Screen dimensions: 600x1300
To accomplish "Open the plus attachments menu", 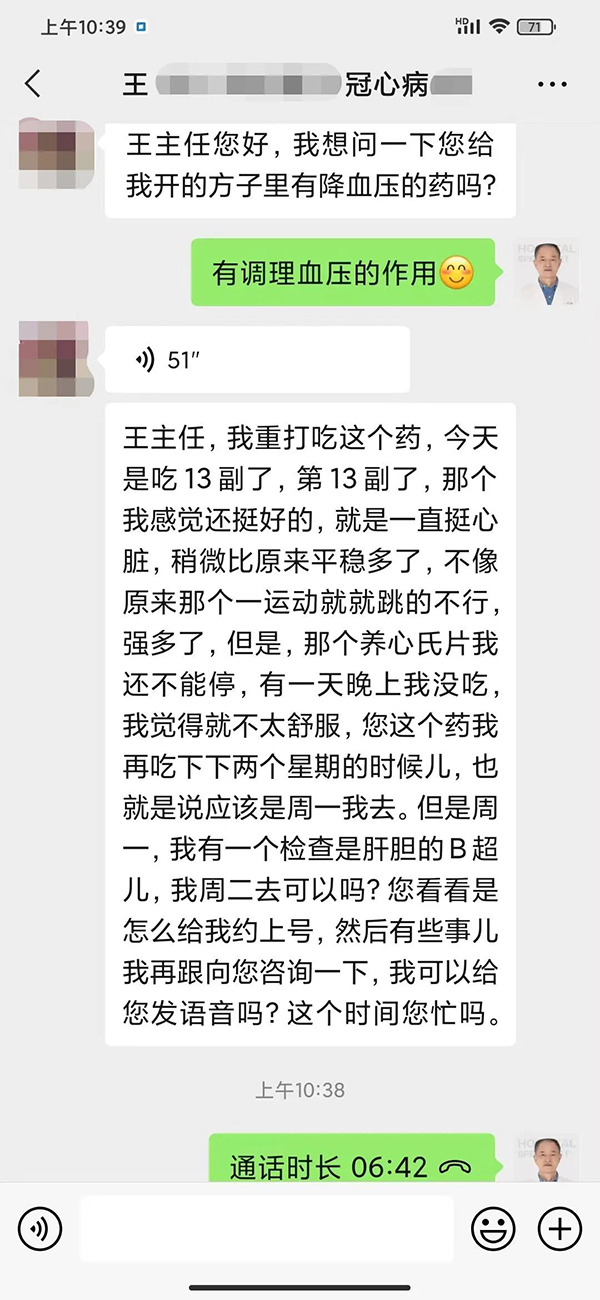I will pyautogui.click(x=560, y=1228).
